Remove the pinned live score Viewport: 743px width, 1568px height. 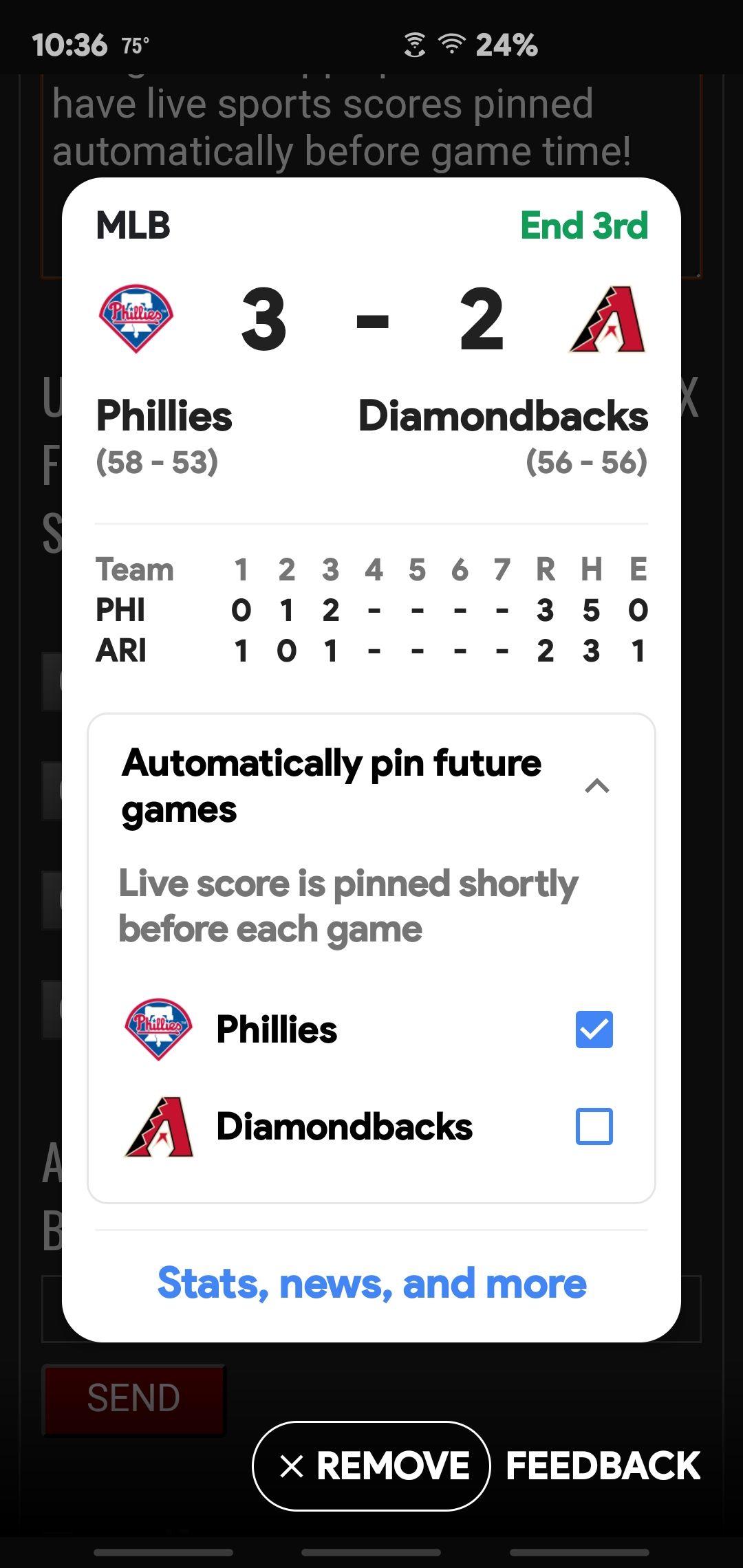371,1466
